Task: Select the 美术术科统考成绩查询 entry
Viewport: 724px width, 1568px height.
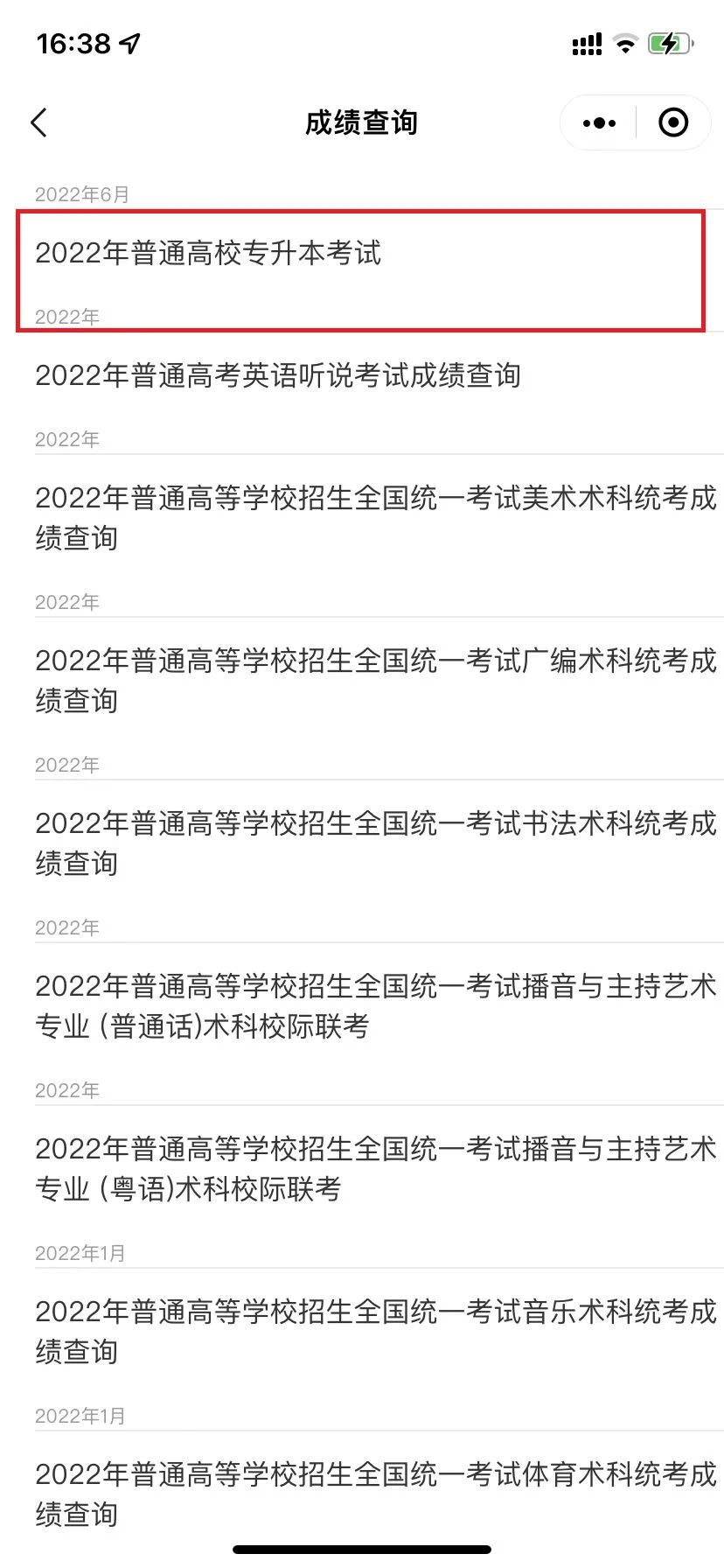Action: pos(362,517)
